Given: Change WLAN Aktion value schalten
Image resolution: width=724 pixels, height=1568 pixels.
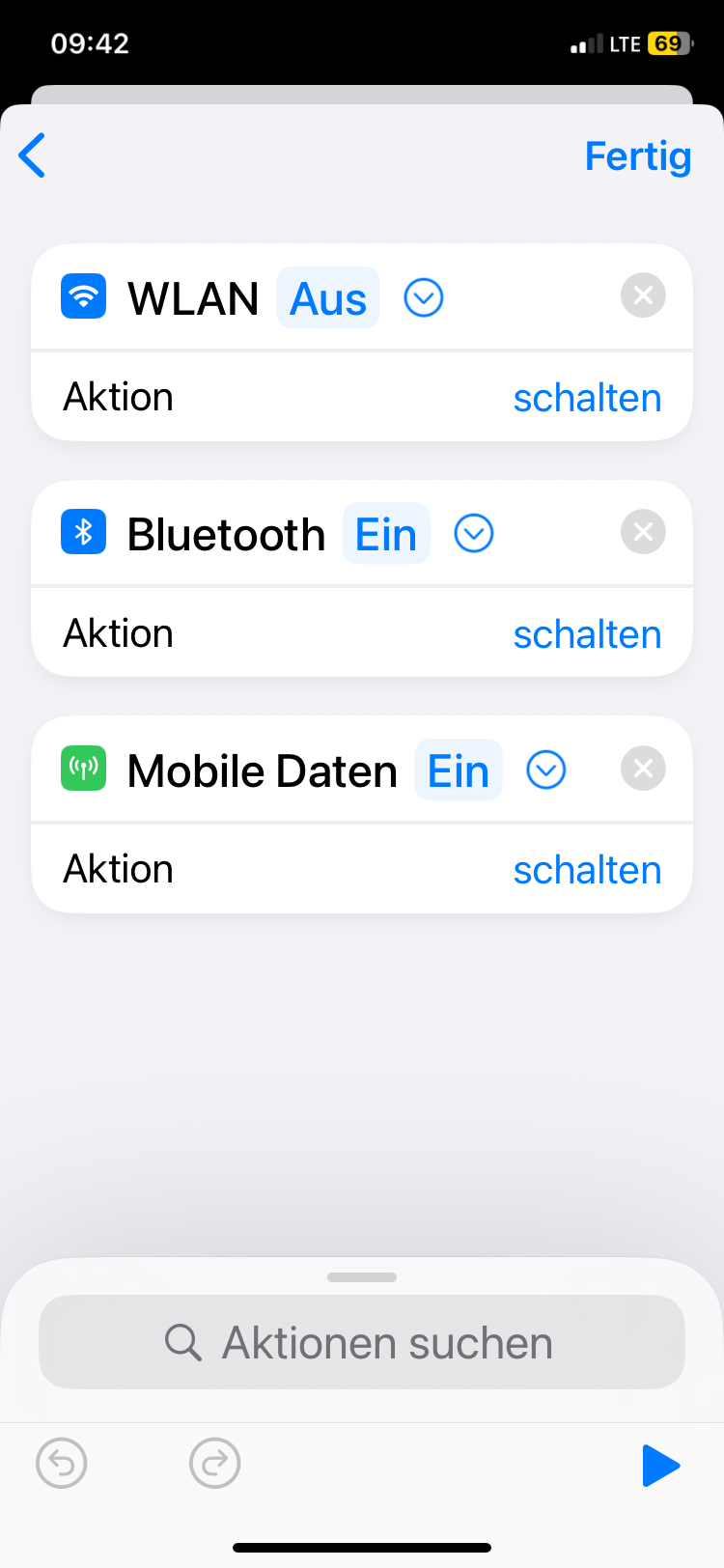Looking at the screenshot, I should coord(587,398).
